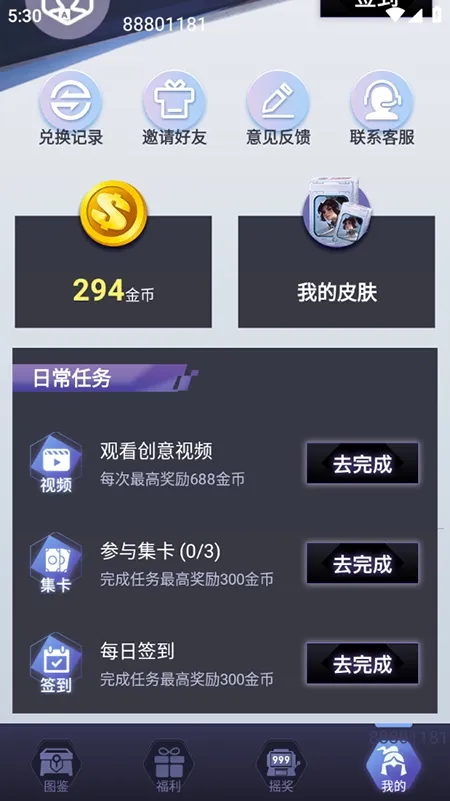450x801 pixels.
Task: Open 兑换记录 exchange records
Action: 71,109
